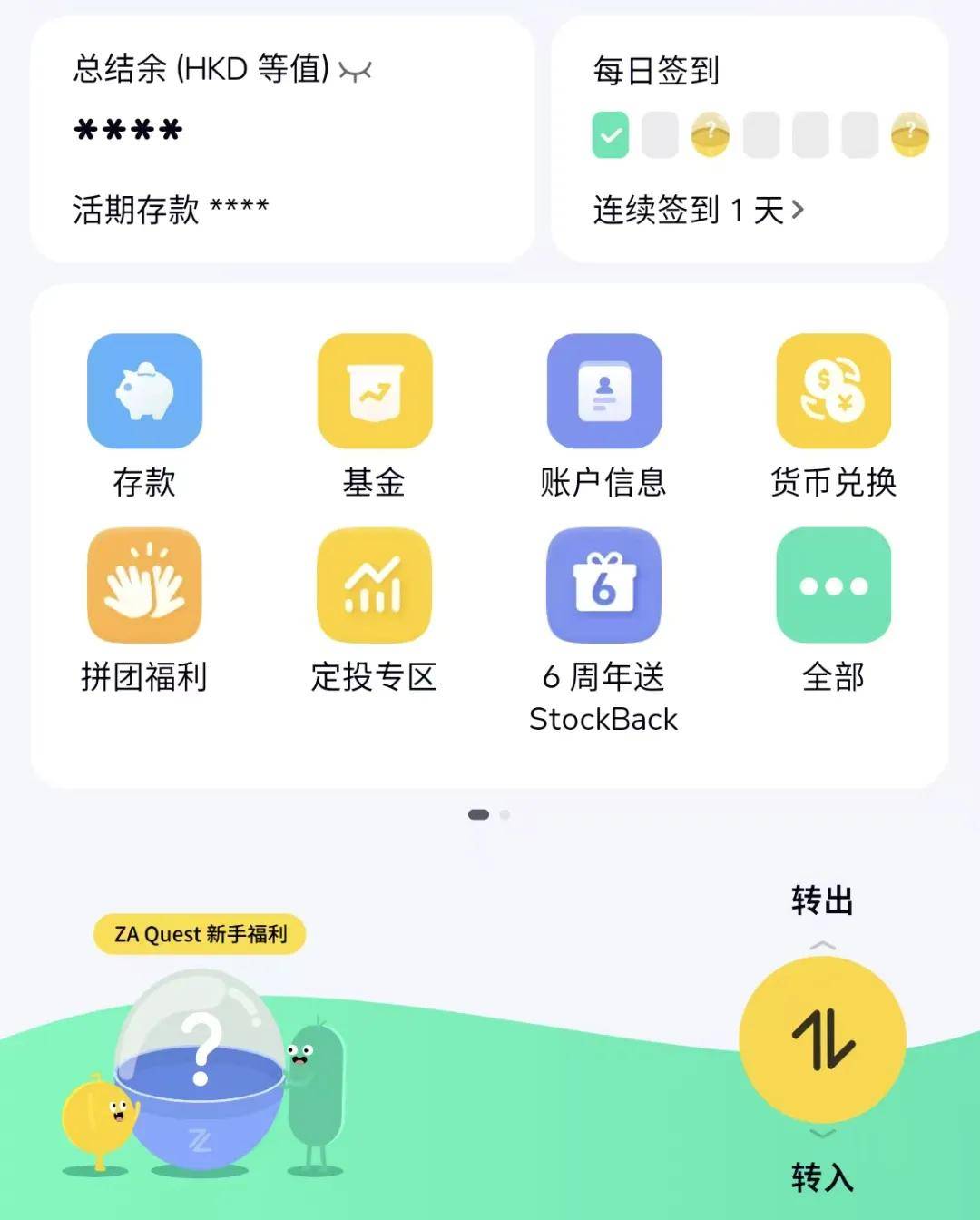The image size is (980, 1220).
Task: Tap the page indicator dots
Action: point(489,814)
